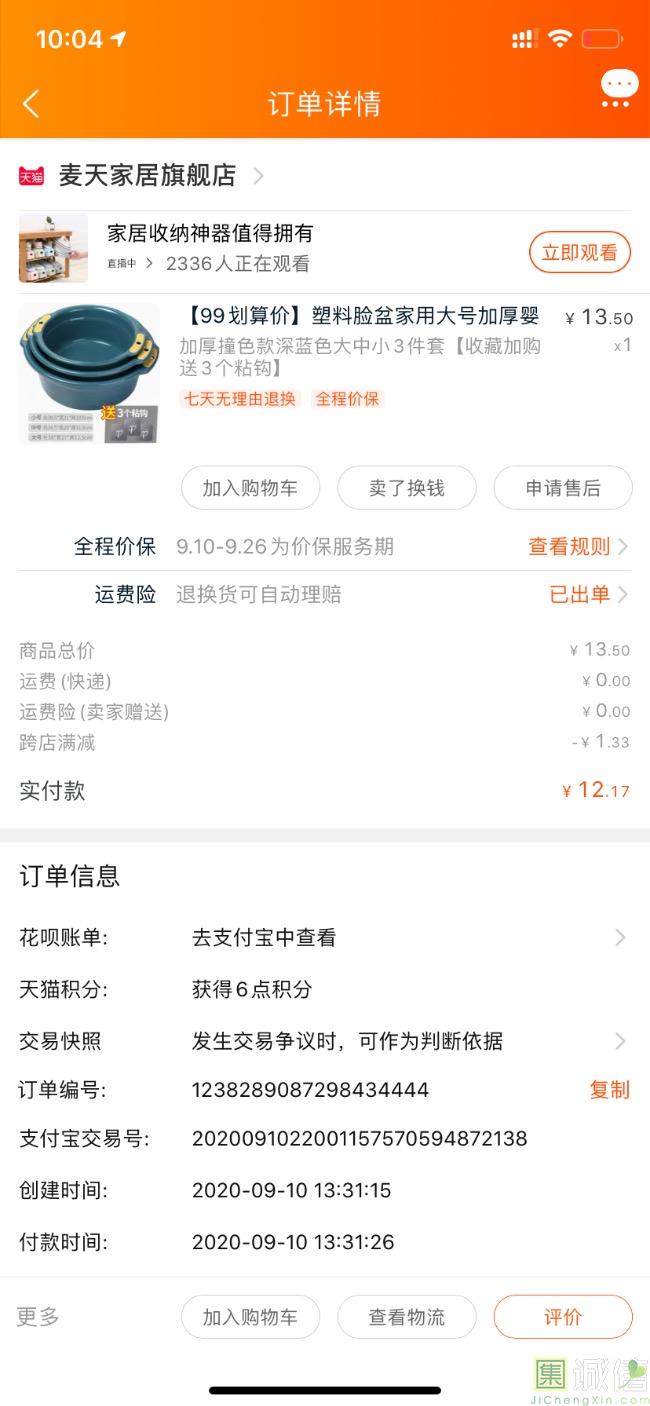Image resolution: width=650 pixels, height=1406 pixels.
Task: Copy the order number with 复制
Action: click(x=609, y=1090)
